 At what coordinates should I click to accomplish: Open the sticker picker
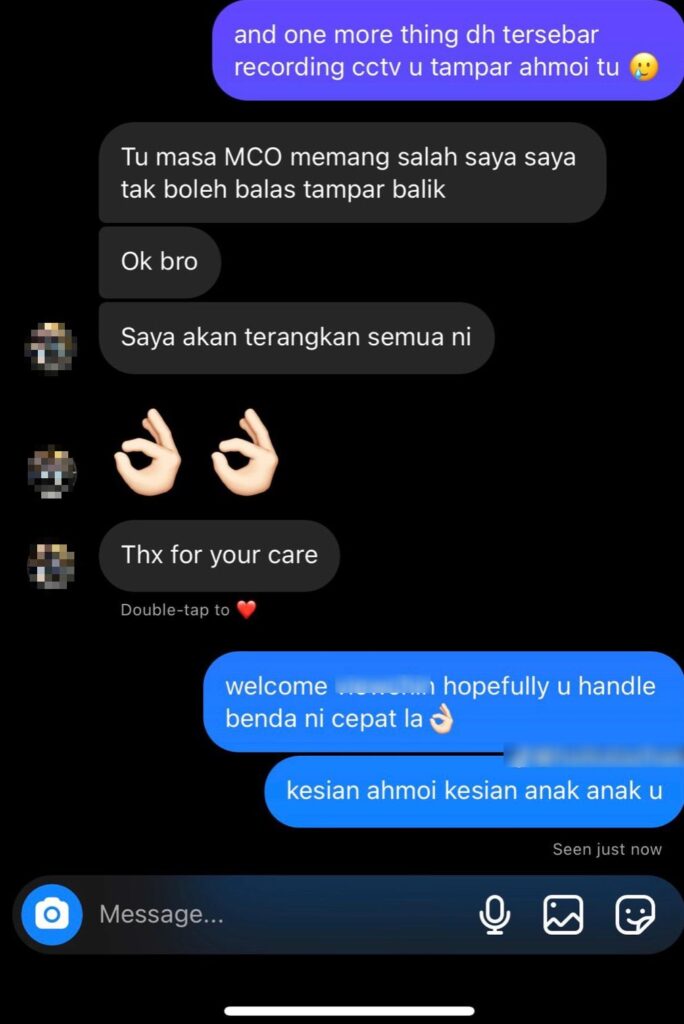pyautogui.click(x=635, y=914)
